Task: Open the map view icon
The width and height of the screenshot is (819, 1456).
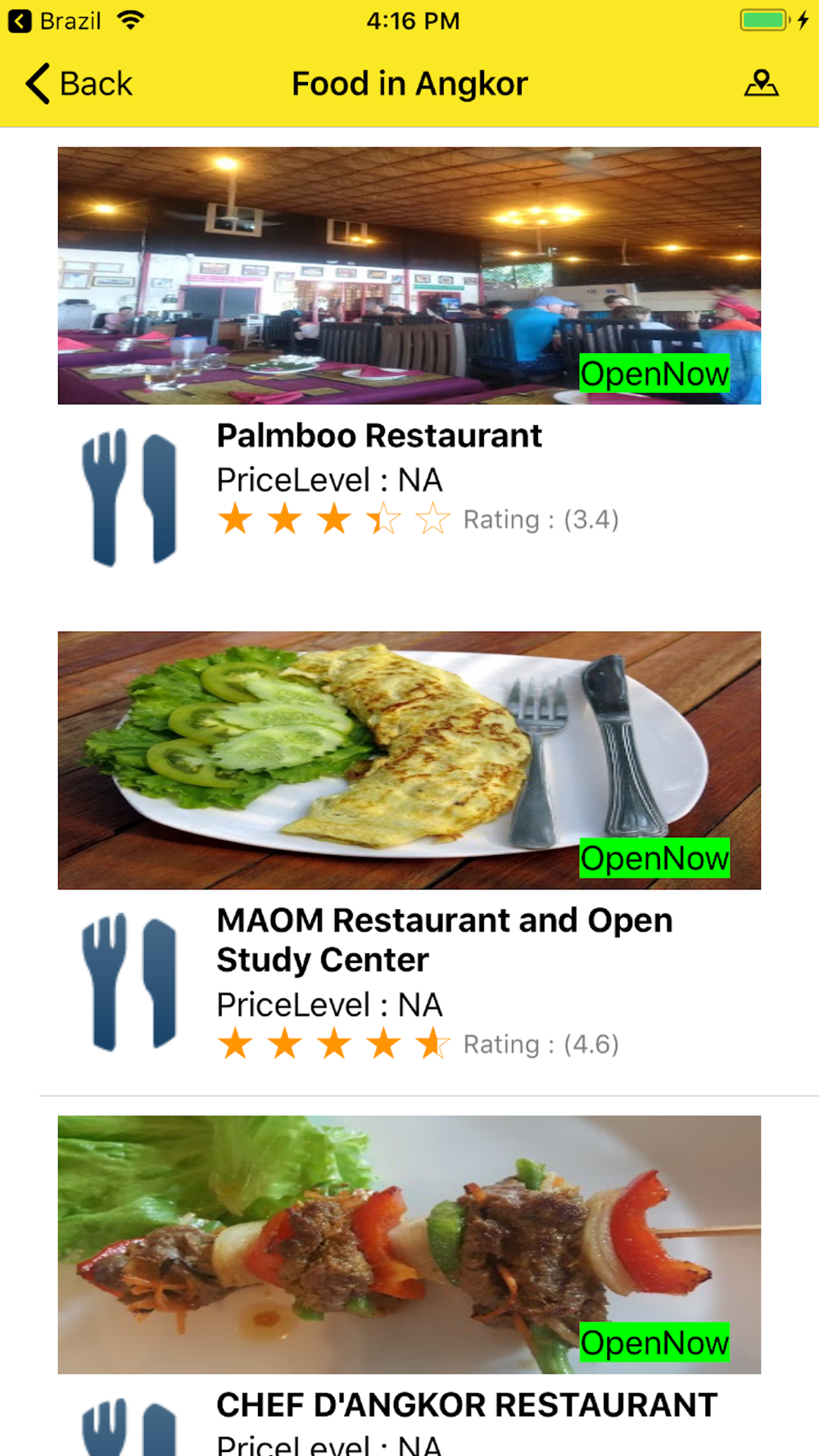Action: coord(761,84)
